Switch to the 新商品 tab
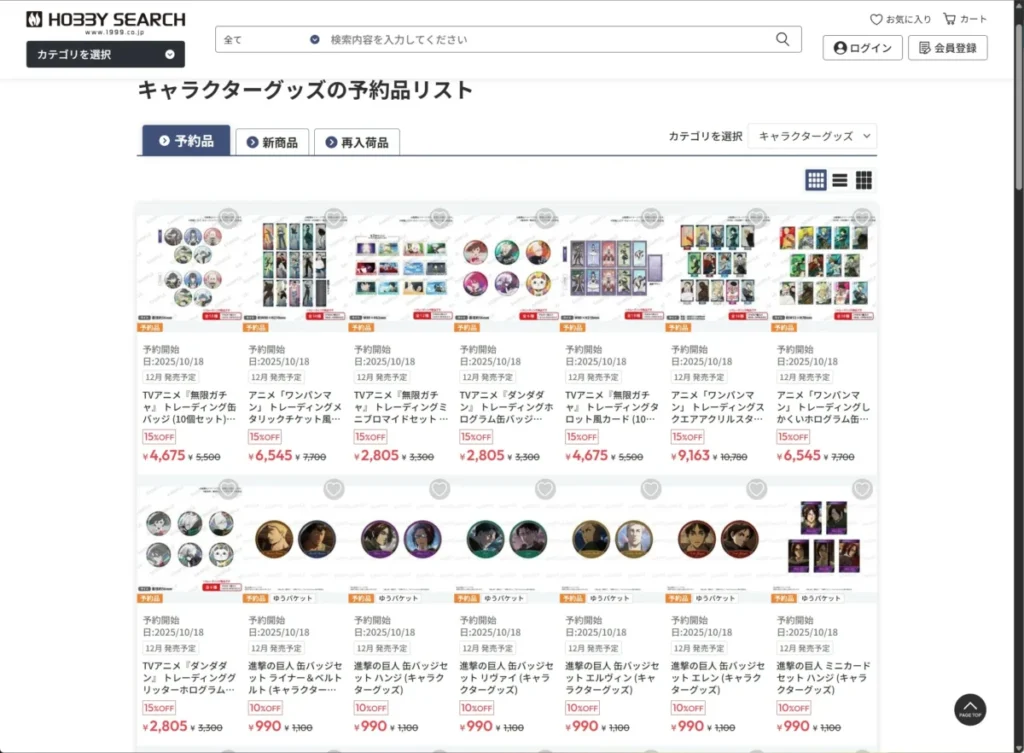The image size is (1024, 753). pyautogui.click(x=272, y=142)
